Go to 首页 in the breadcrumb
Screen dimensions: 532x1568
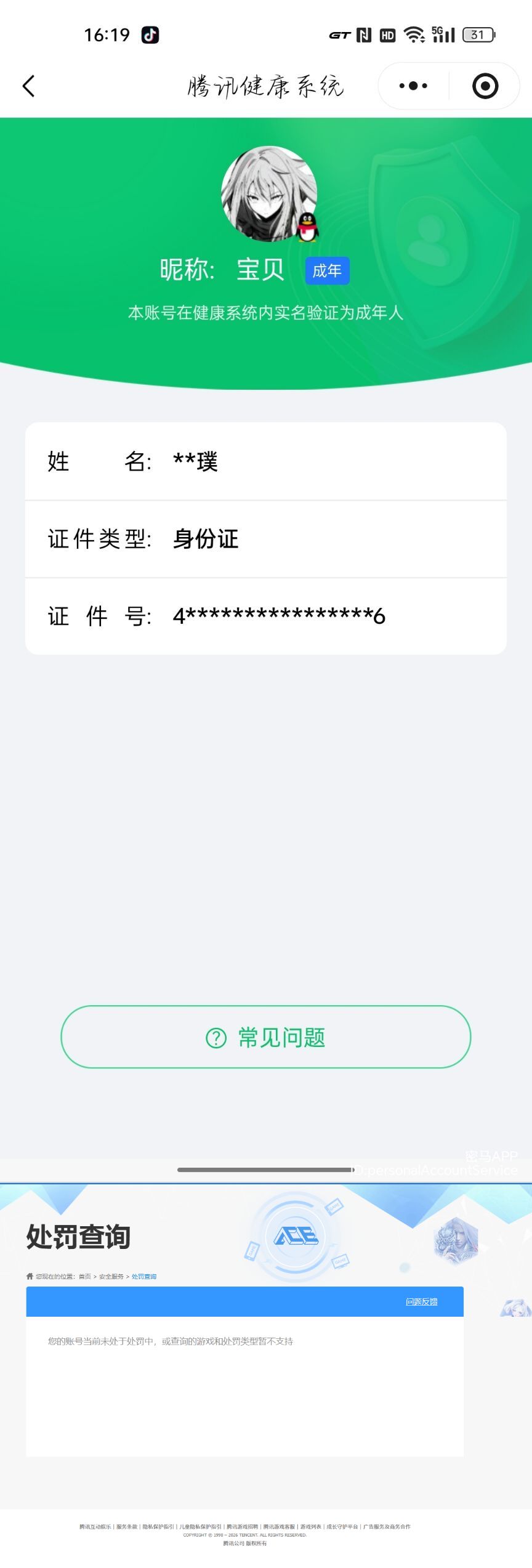85,1276
